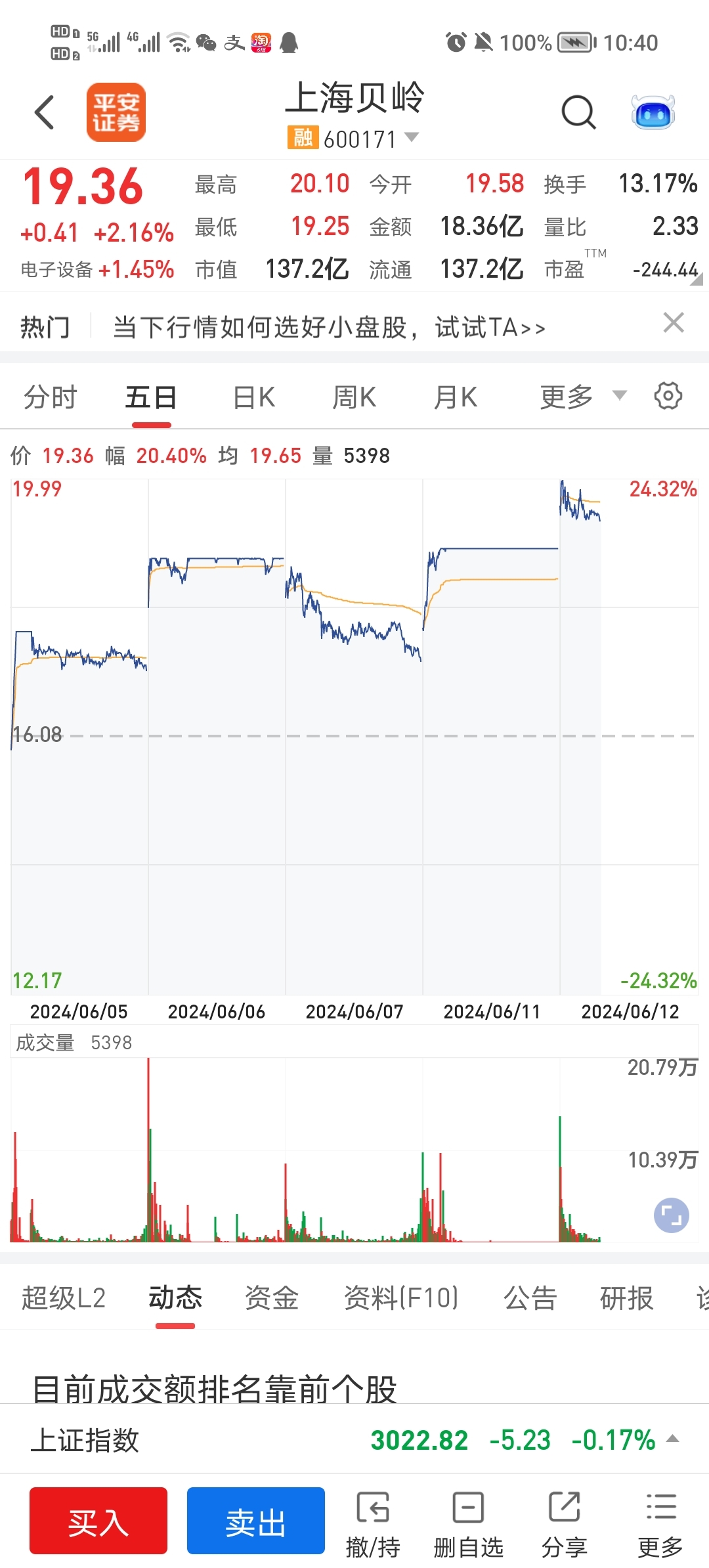Tap the blue 卖出 sell button
709x1568 pixels.
pyautogui.click(x=255, y=1521)
